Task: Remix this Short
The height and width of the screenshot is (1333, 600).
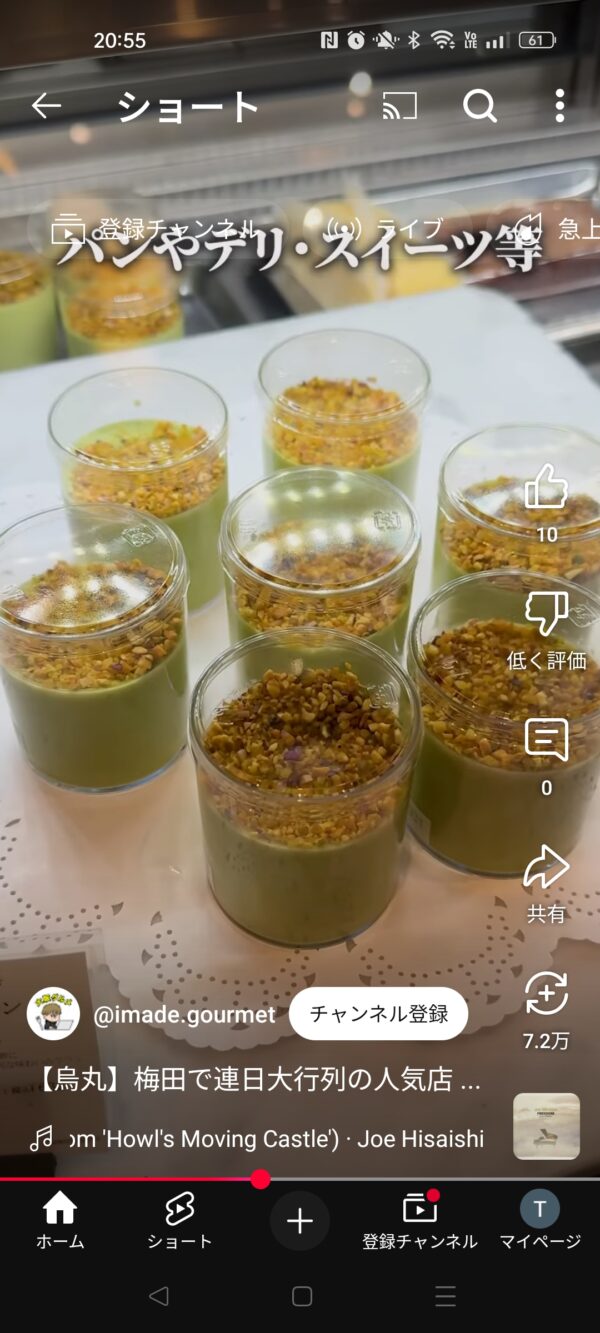Action: pos(546,995)
